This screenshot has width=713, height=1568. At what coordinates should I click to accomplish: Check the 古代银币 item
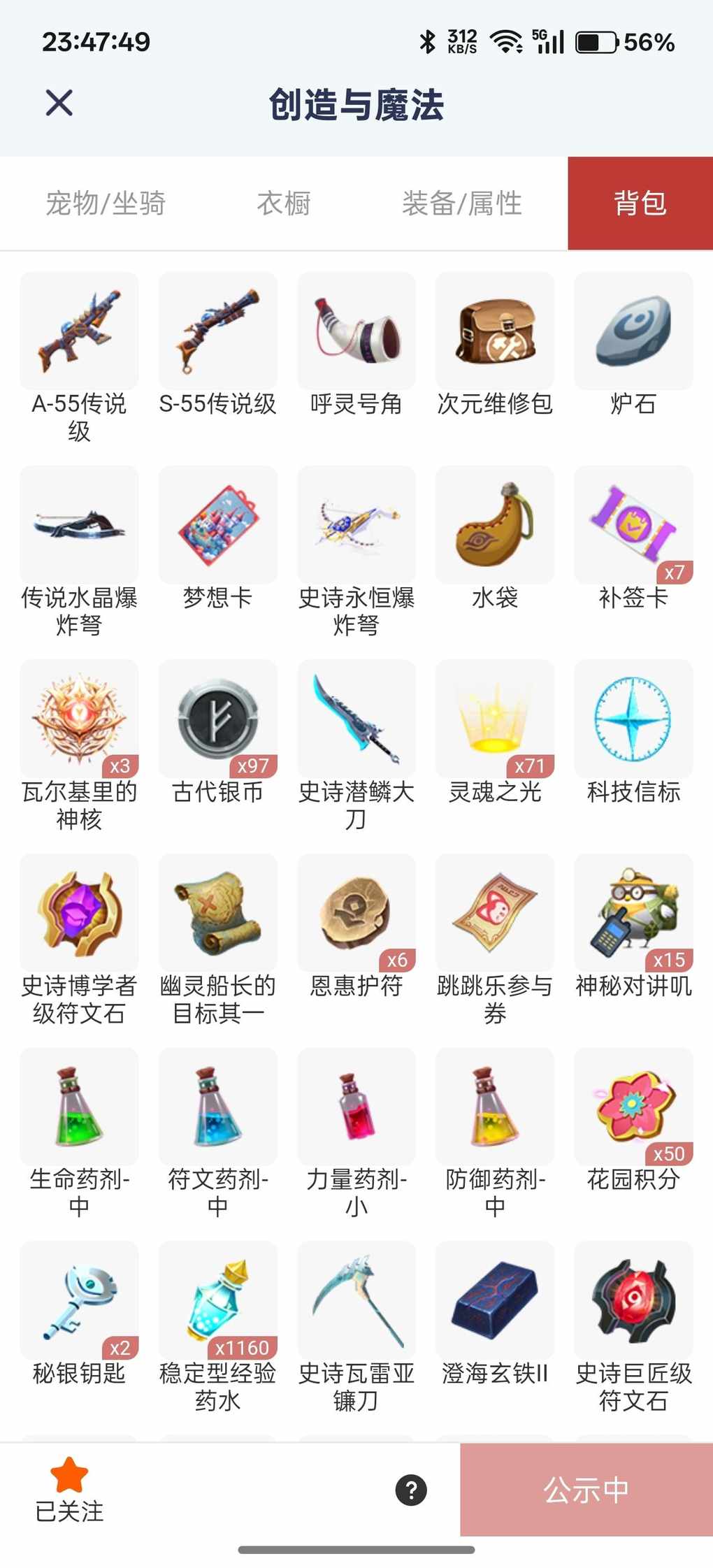[217, 719]
